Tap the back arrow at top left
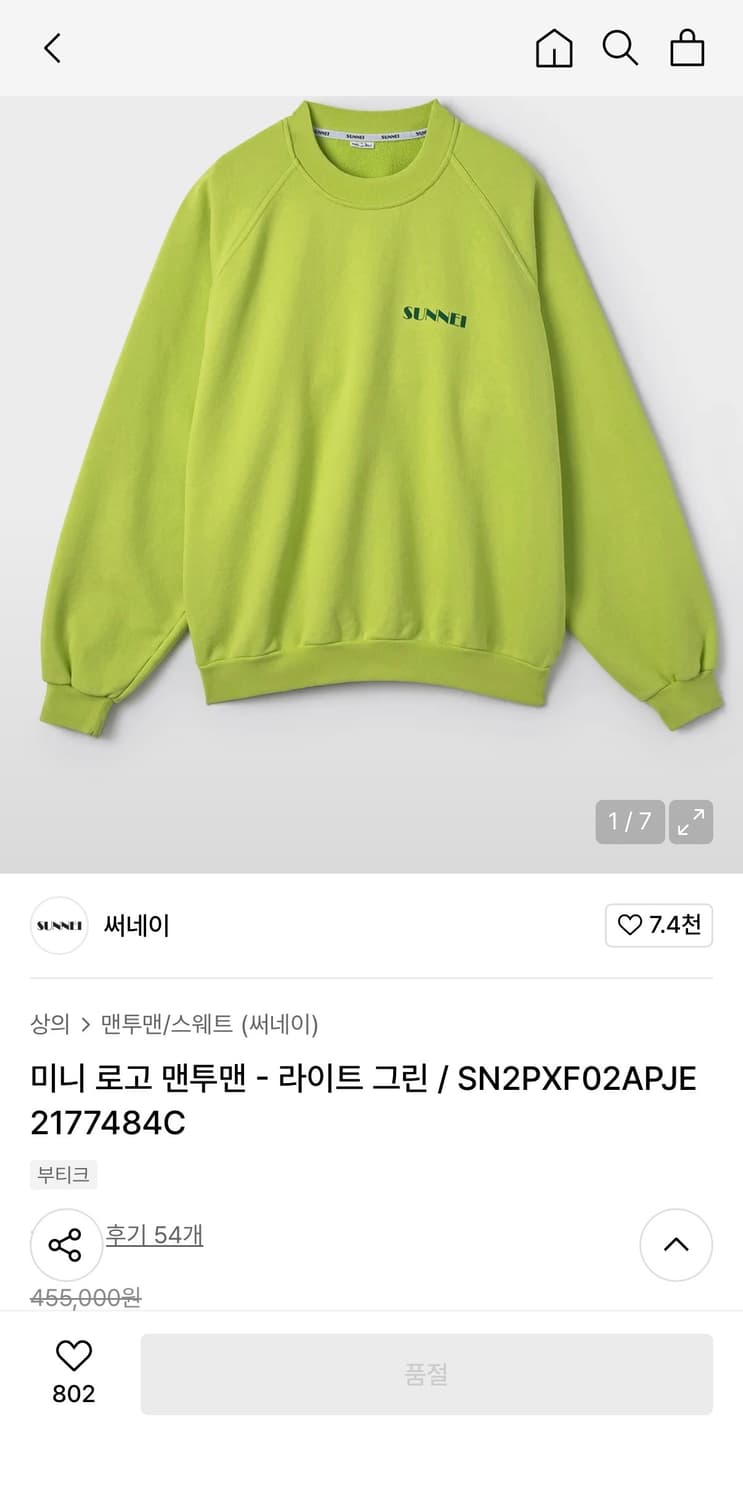 coord(52,47)
